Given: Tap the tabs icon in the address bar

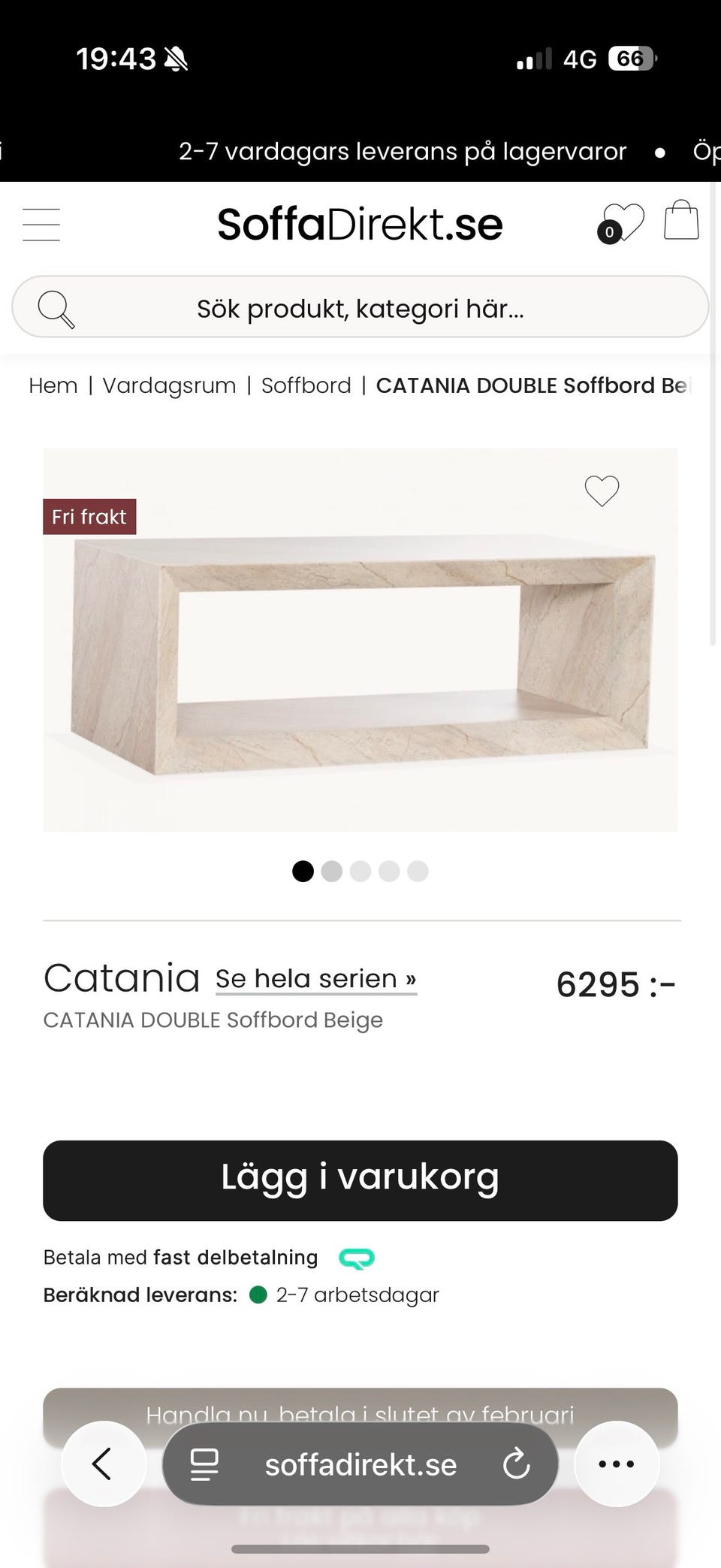Looking at the screenshot, I should click(204, 1464).
